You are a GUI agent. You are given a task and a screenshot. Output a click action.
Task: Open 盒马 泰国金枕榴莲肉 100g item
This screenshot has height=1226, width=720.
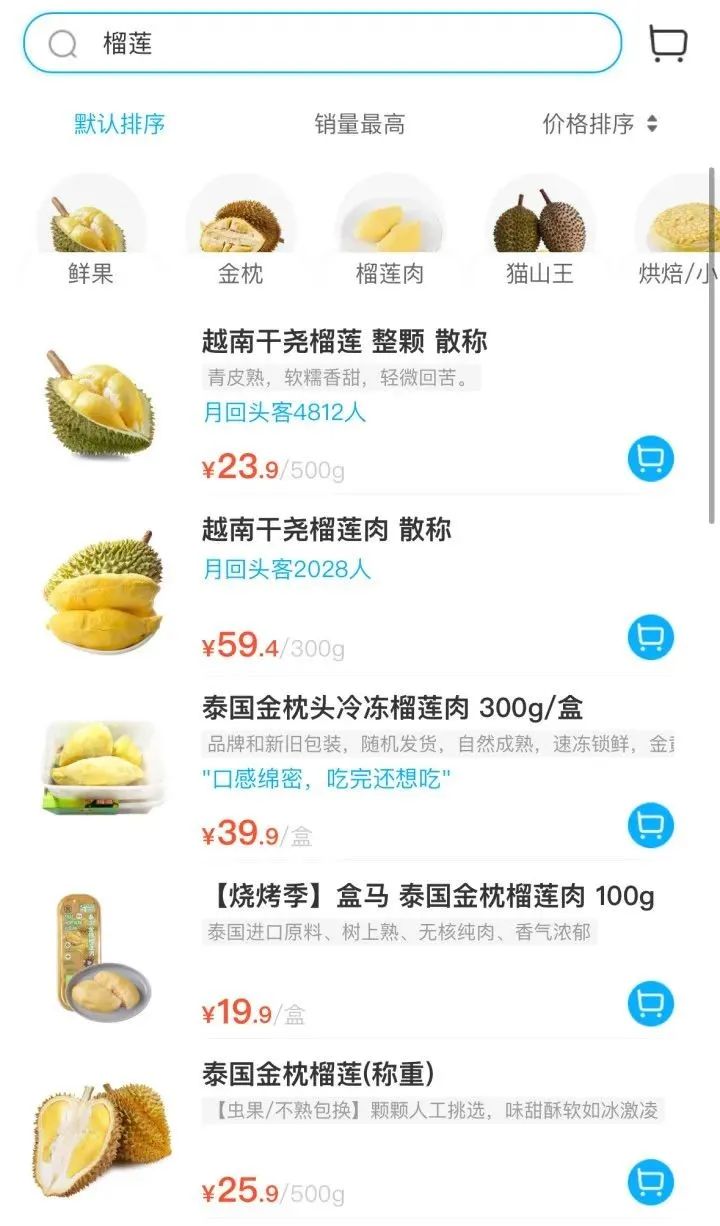point(428,896)
